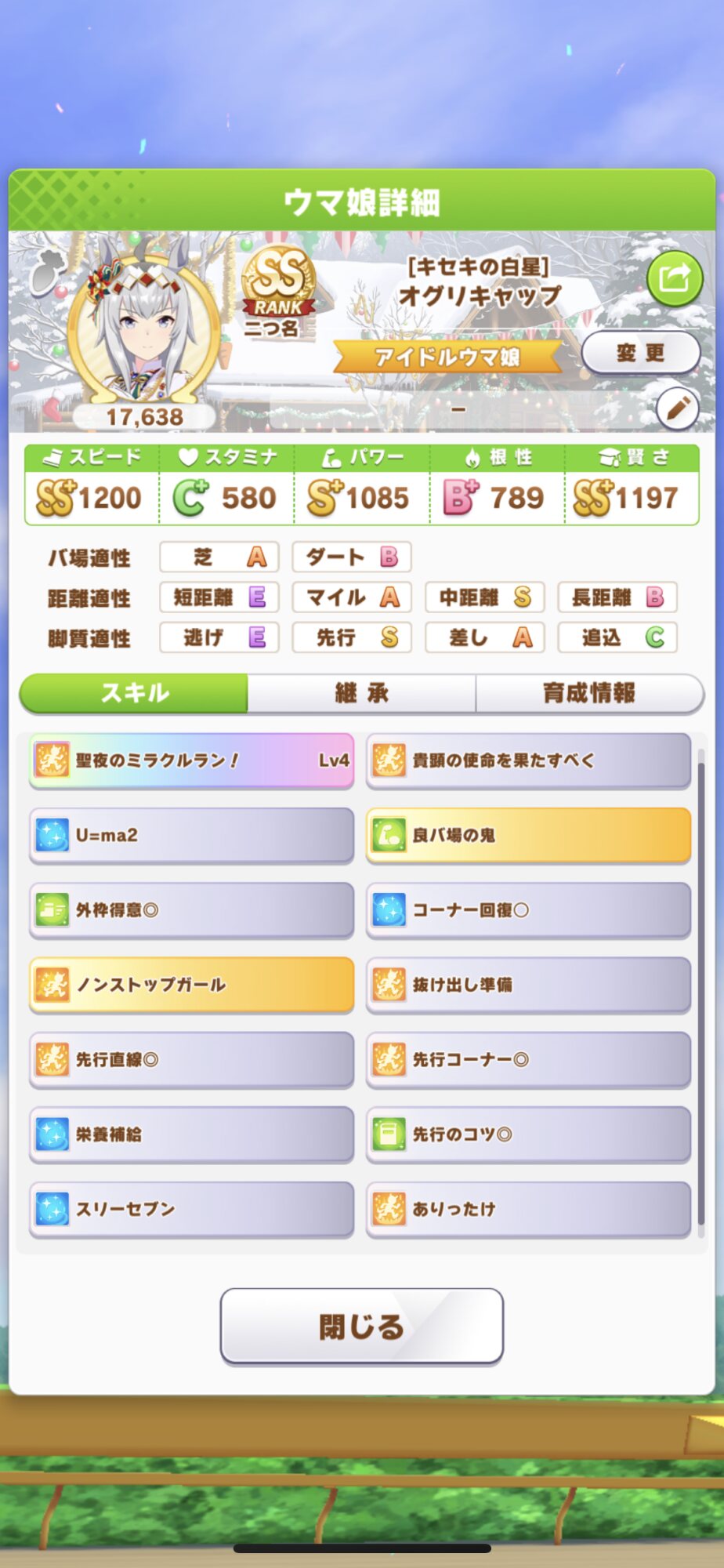
Task: Open the 抜け出し準備 skill
Action: (x=528, y=985)
